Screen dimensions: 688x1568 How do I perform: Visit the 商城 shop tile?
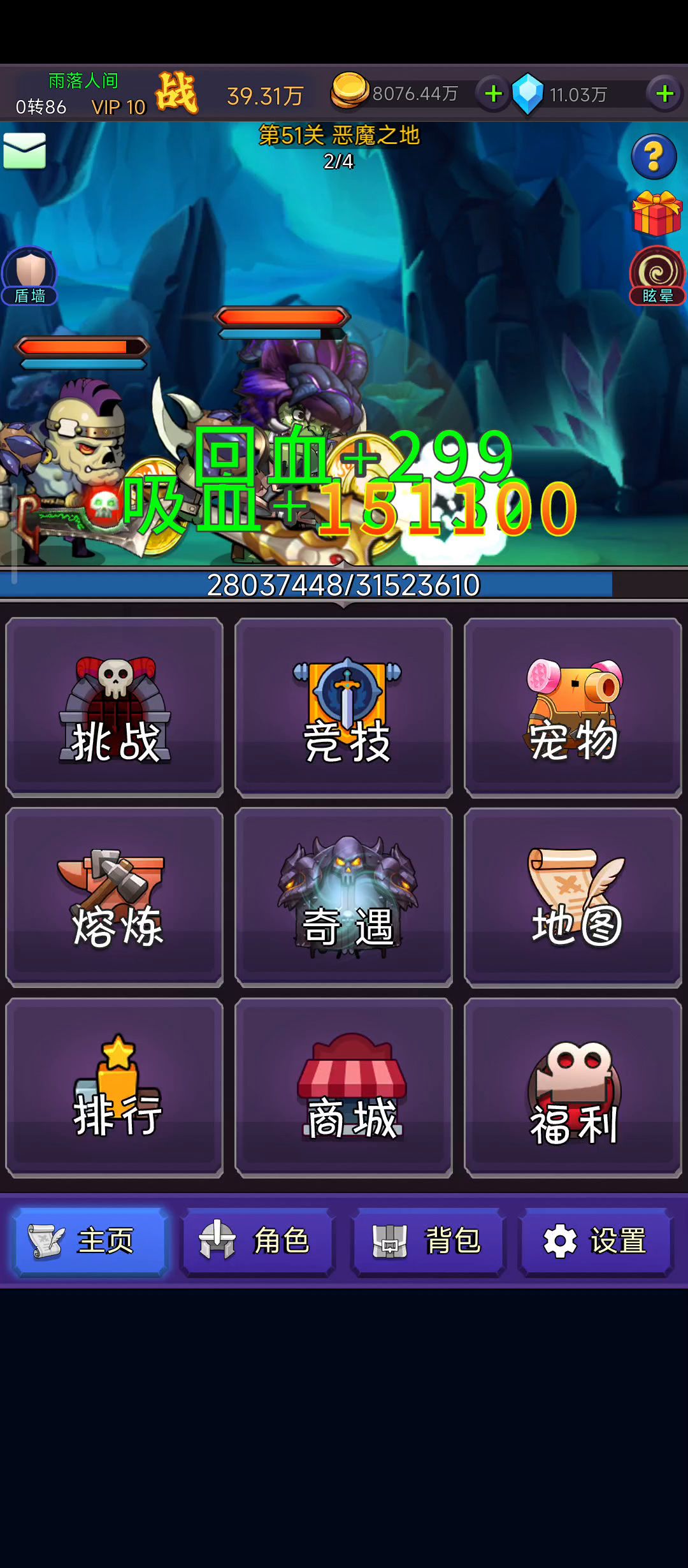click(344, 1087)
